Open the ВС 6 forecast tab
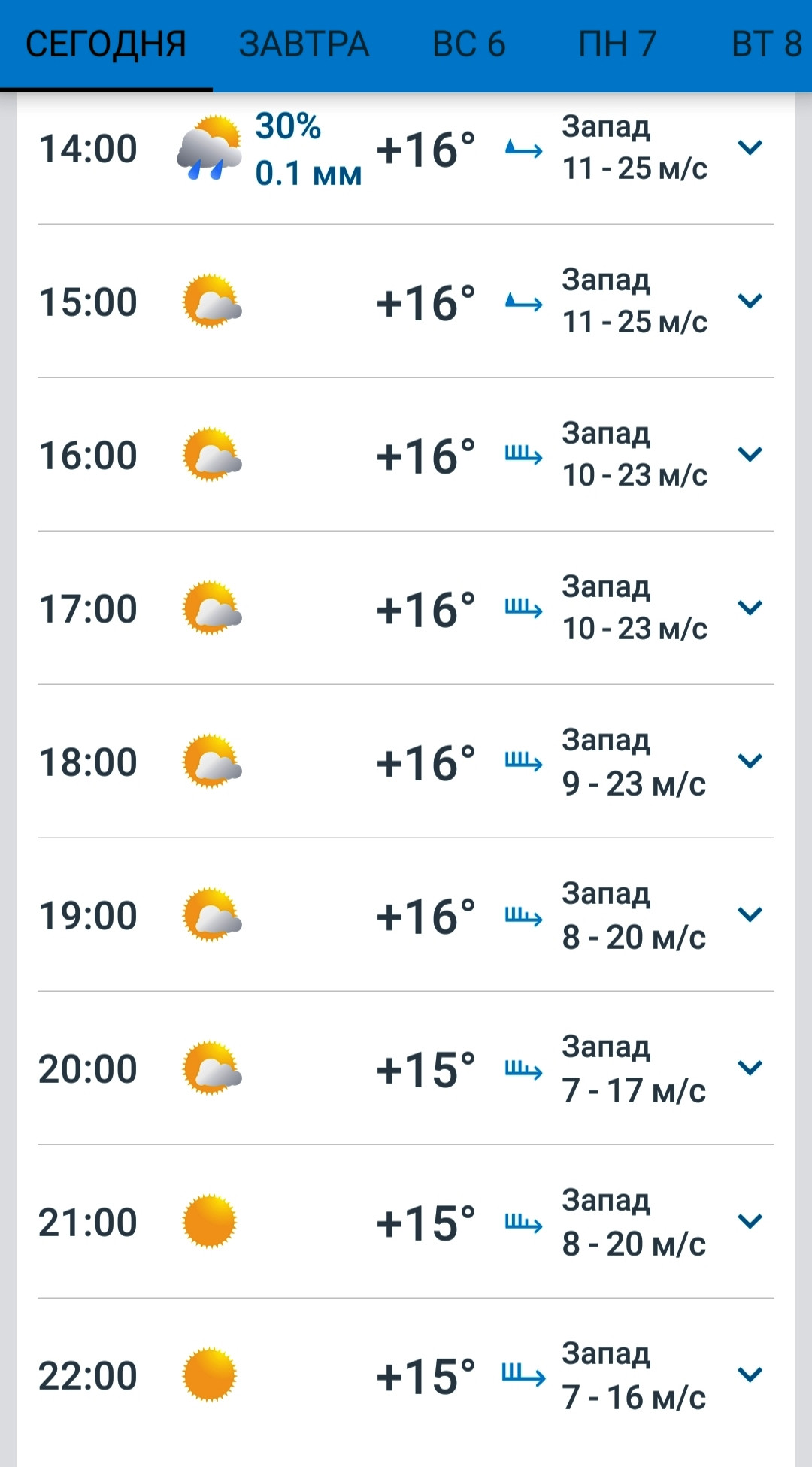The width and height of the screenshot is (812, 1467). pos(469,44)
